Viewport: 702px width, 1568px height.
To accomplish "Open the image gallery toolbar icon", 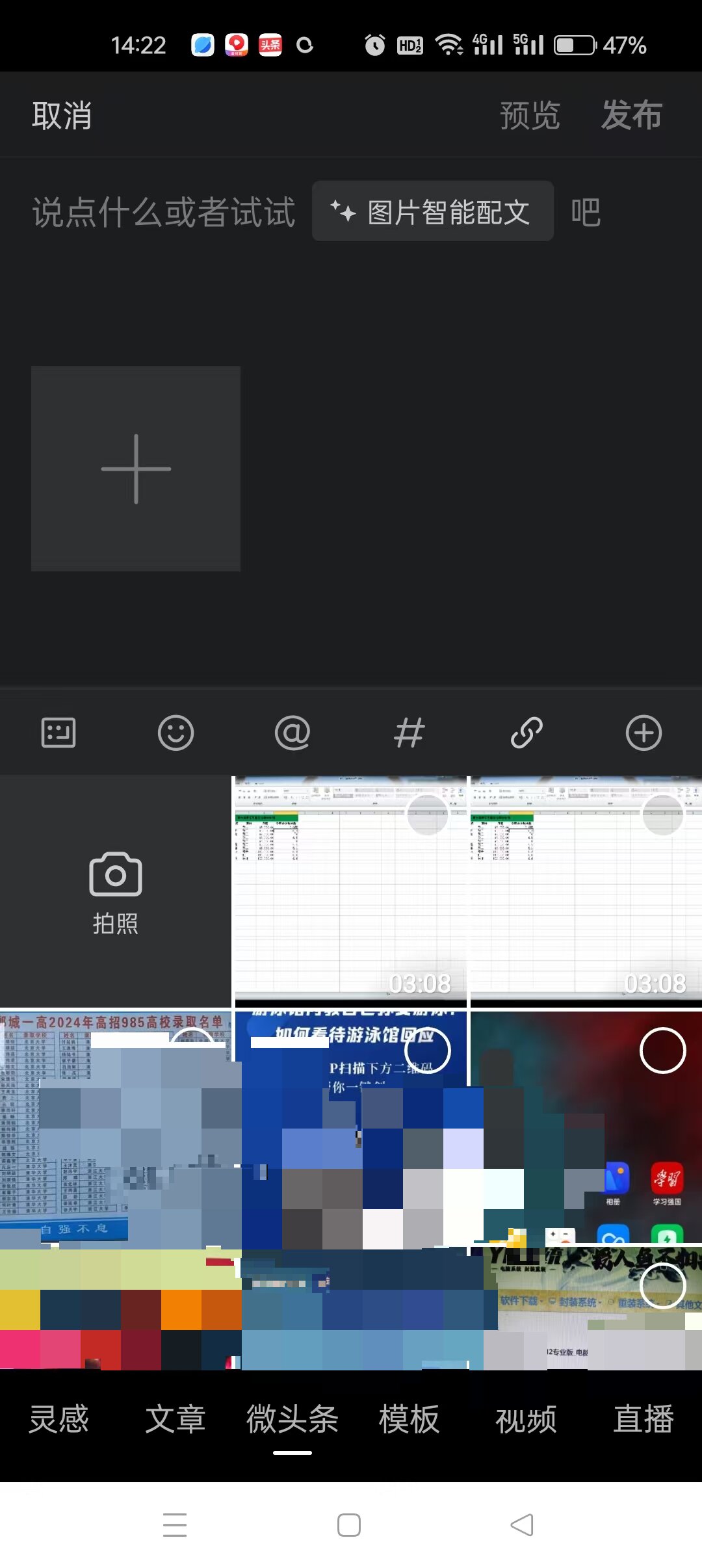I will coord(58,733).
